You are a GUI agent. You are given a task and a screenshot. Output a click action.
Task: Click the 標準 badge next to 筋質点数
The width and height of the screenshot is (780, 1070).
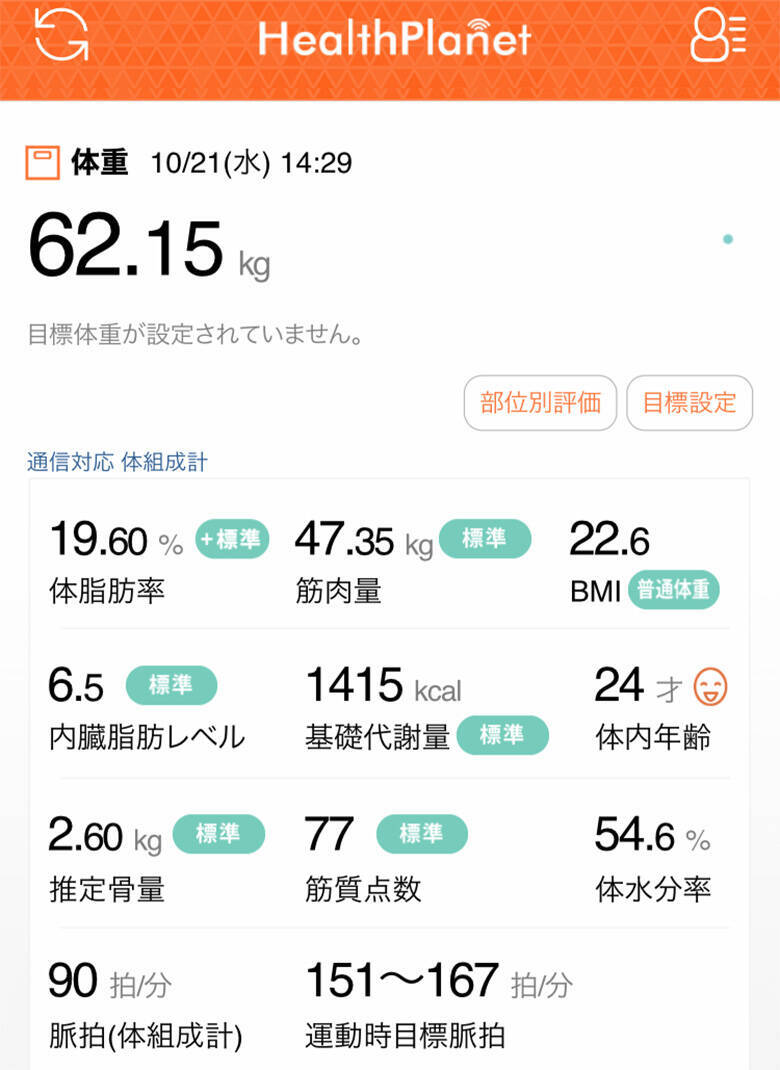(x=422, y=833)
